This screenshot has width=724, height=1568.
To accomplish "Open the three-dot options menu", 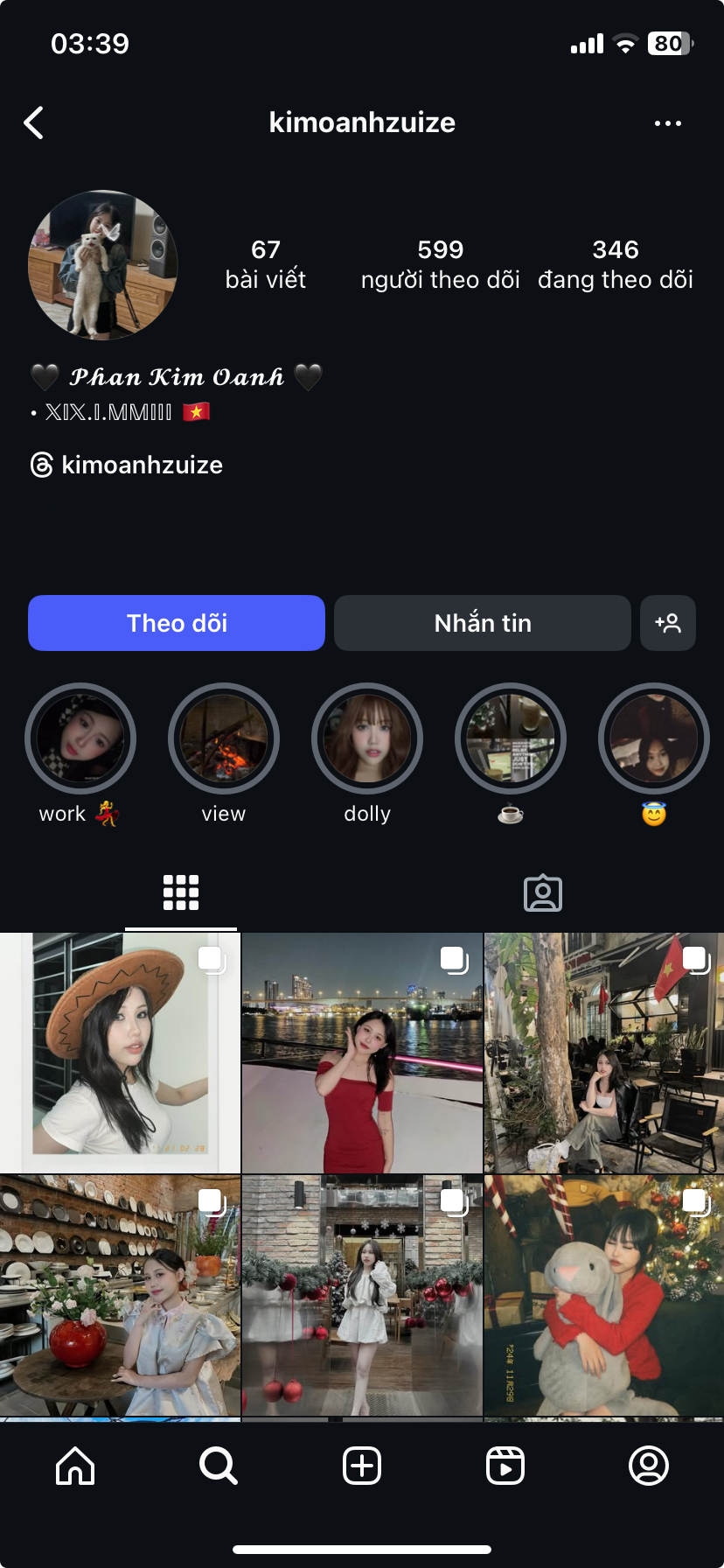I will [667, 123].
